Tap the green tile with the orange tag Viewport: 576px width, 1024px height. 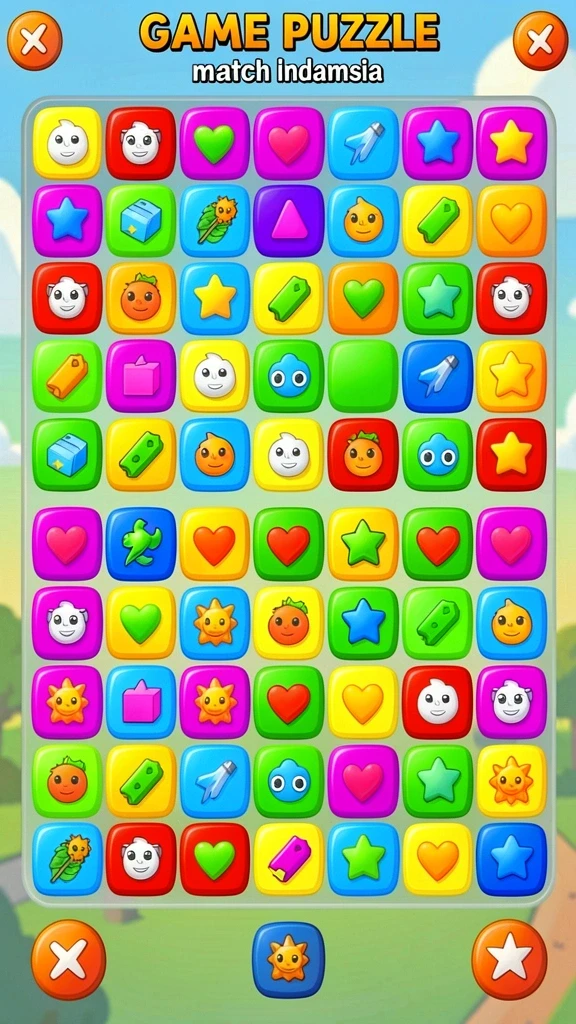67,376
